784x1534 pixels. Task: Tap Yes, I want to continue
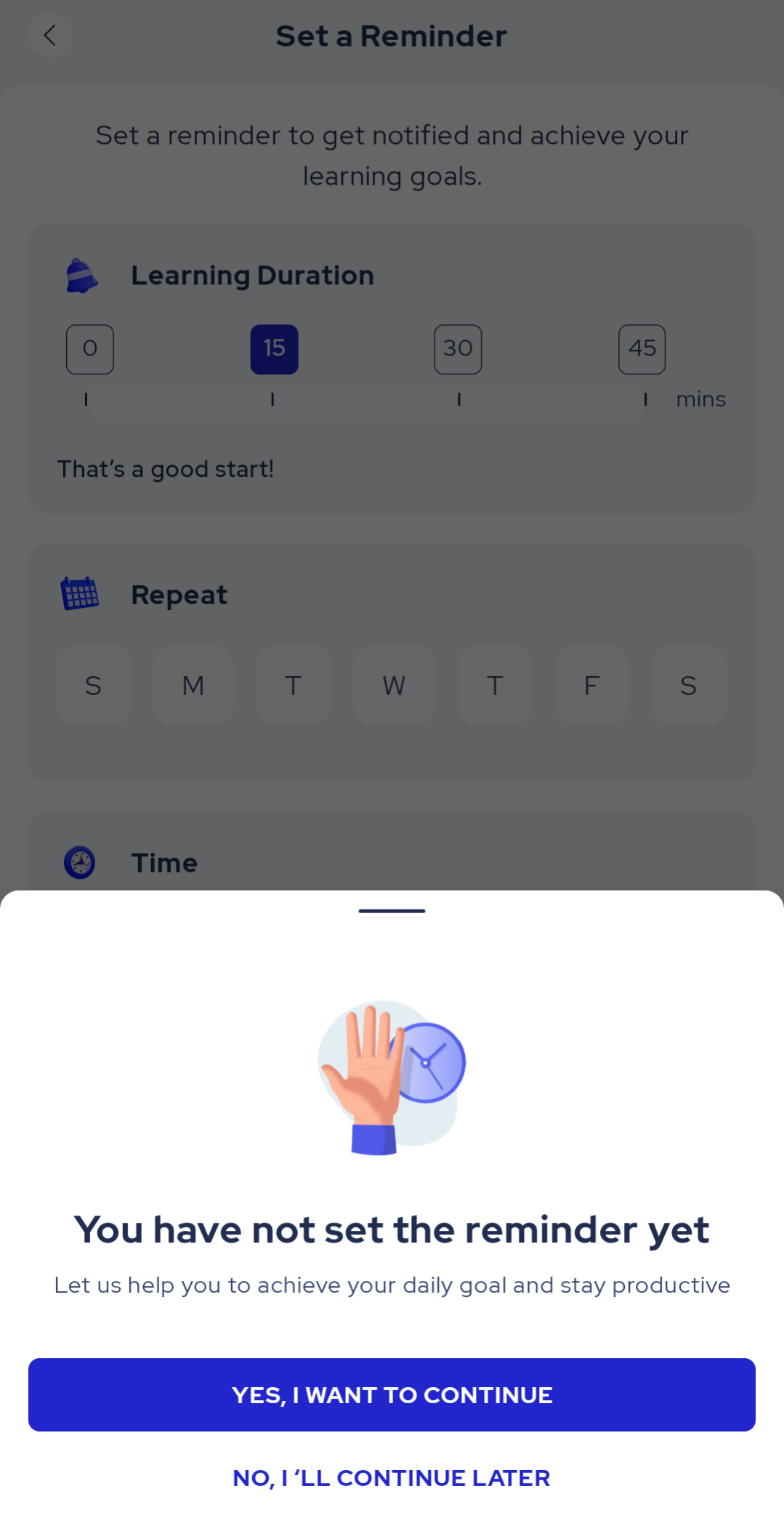pos(392,1394)
